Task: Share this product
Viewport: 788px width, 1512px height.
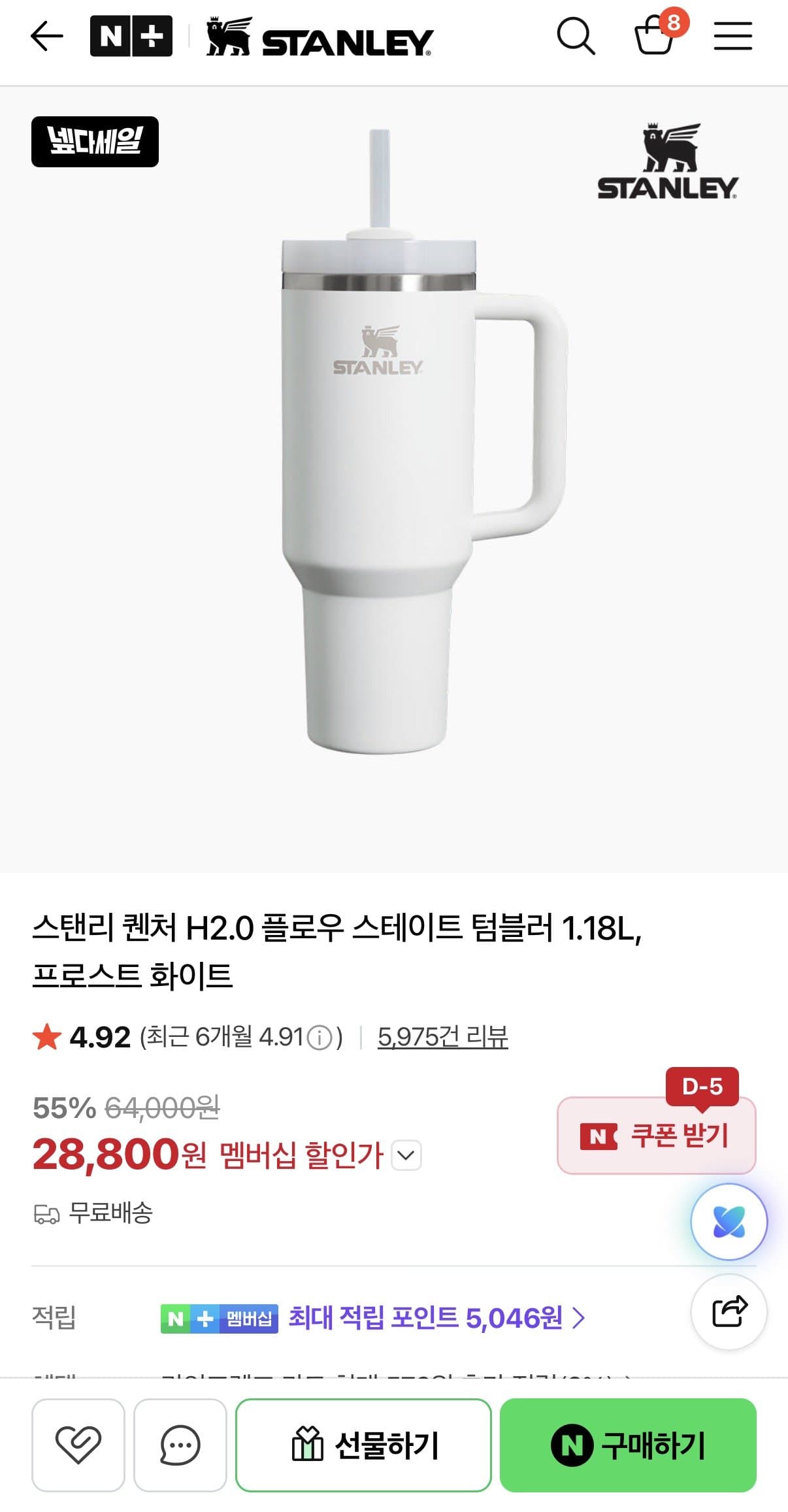Action: 729,1311
